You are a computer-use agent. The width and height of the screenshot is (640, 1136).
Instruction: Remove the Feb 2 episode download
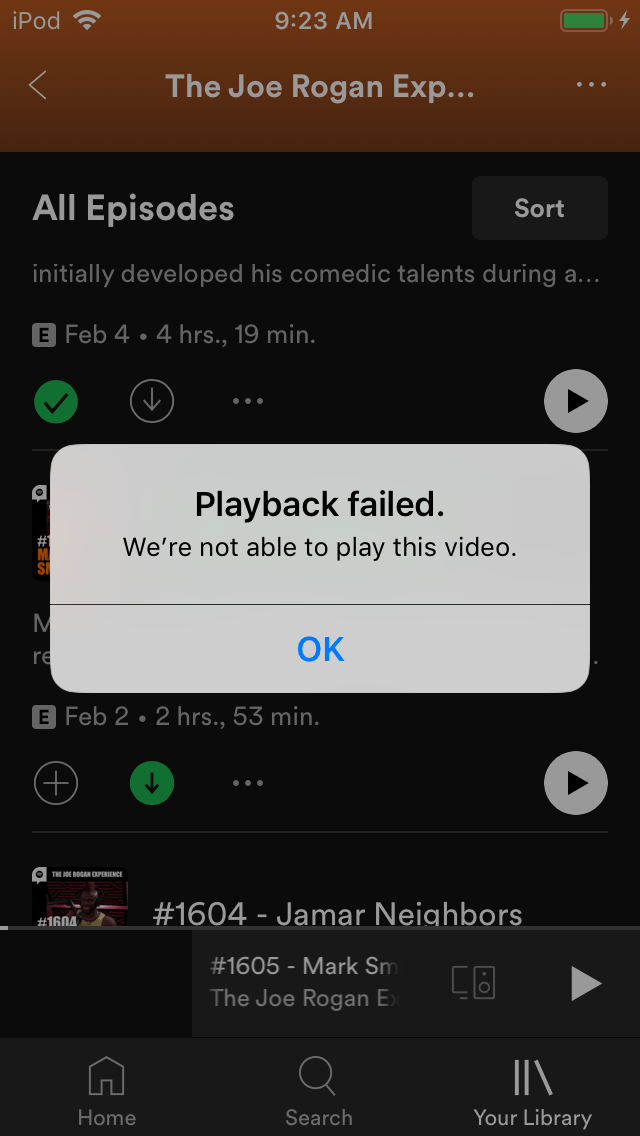pos(152,784)
